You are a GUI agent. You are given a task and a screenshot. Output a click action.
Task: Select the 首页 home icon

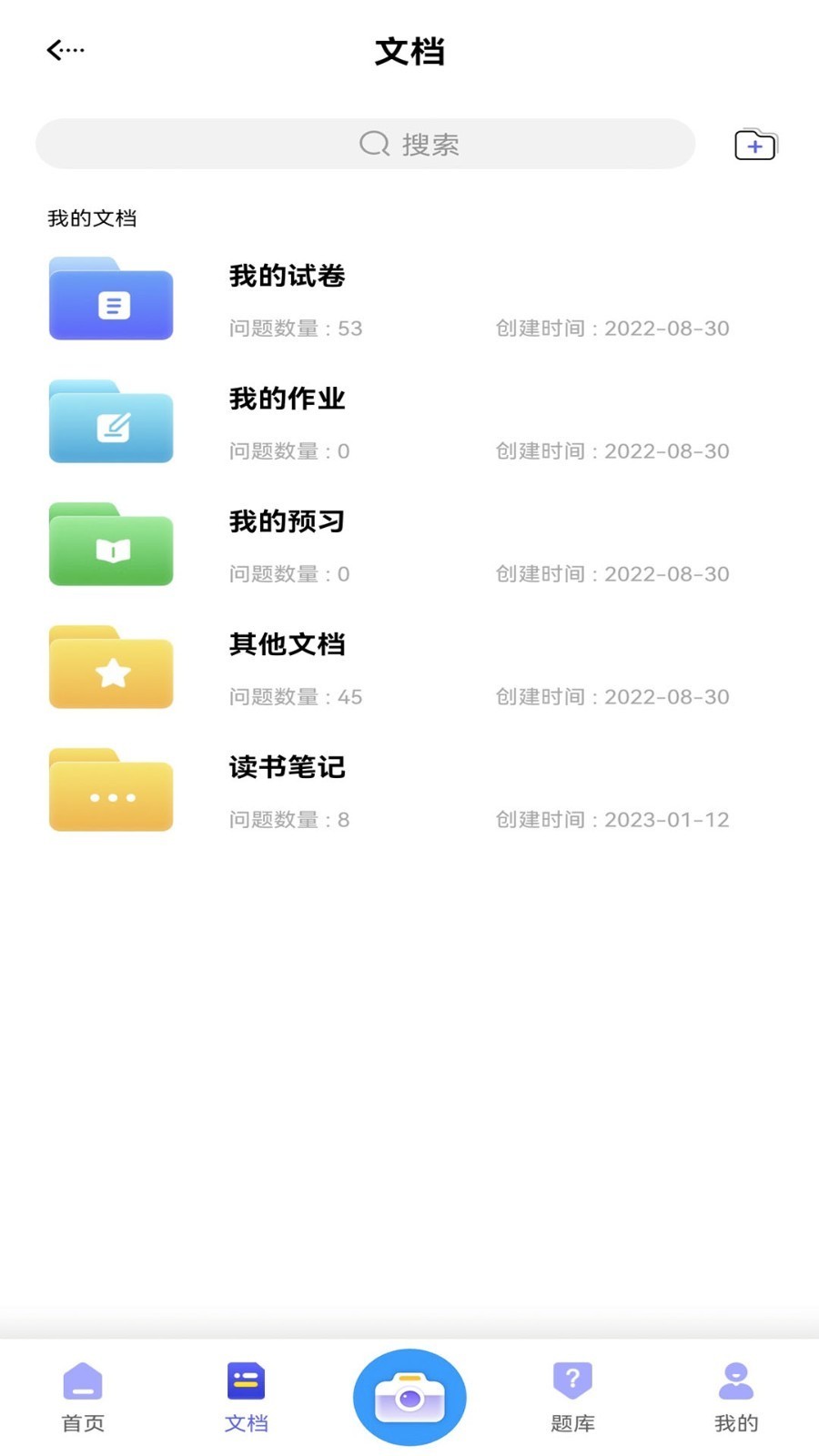coord(82,1380)
